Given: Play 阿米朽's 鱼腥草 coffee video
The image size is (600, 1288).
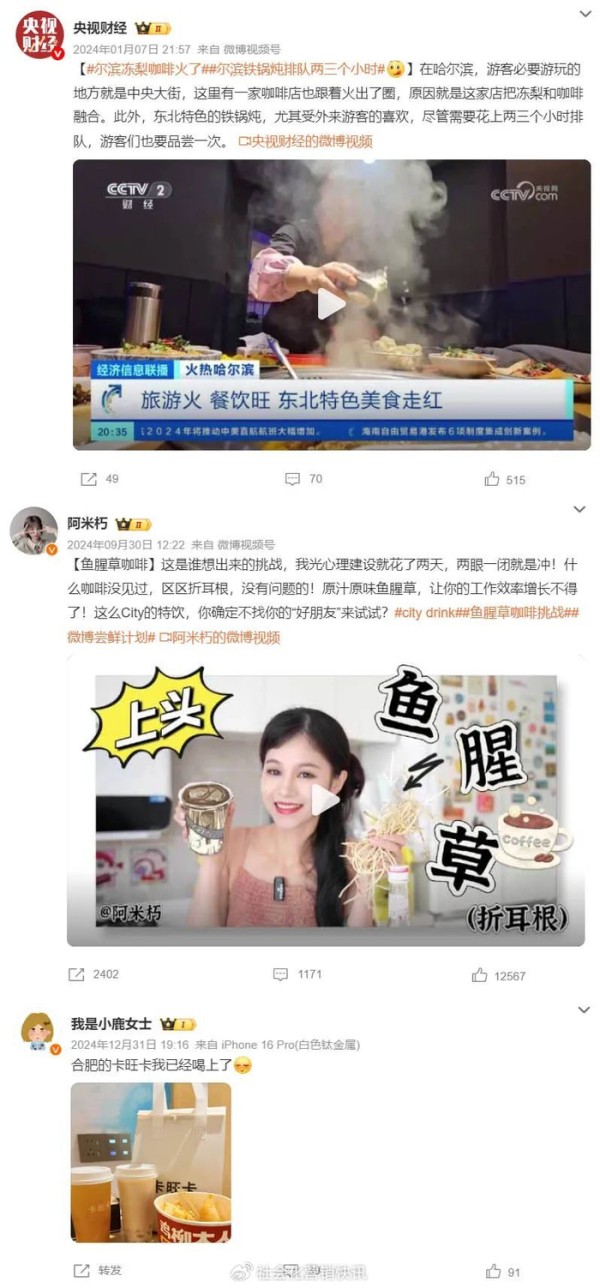Looking at the screenshot, I should 326,799.
